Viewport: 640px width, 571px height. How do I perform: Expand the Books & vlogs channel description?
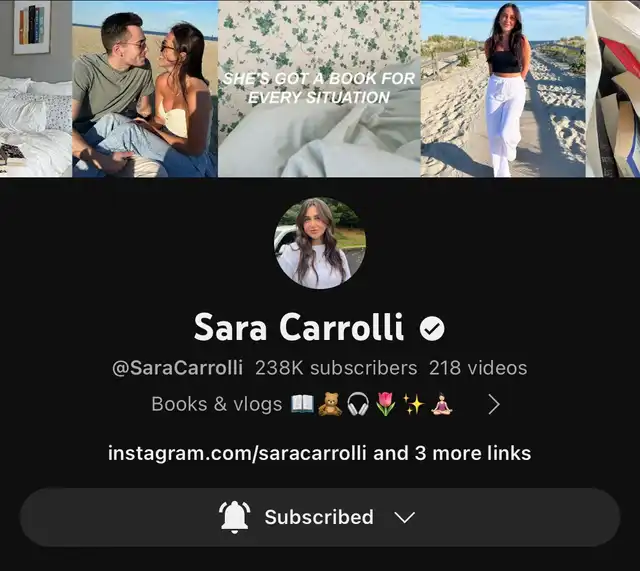coord(493,404)
